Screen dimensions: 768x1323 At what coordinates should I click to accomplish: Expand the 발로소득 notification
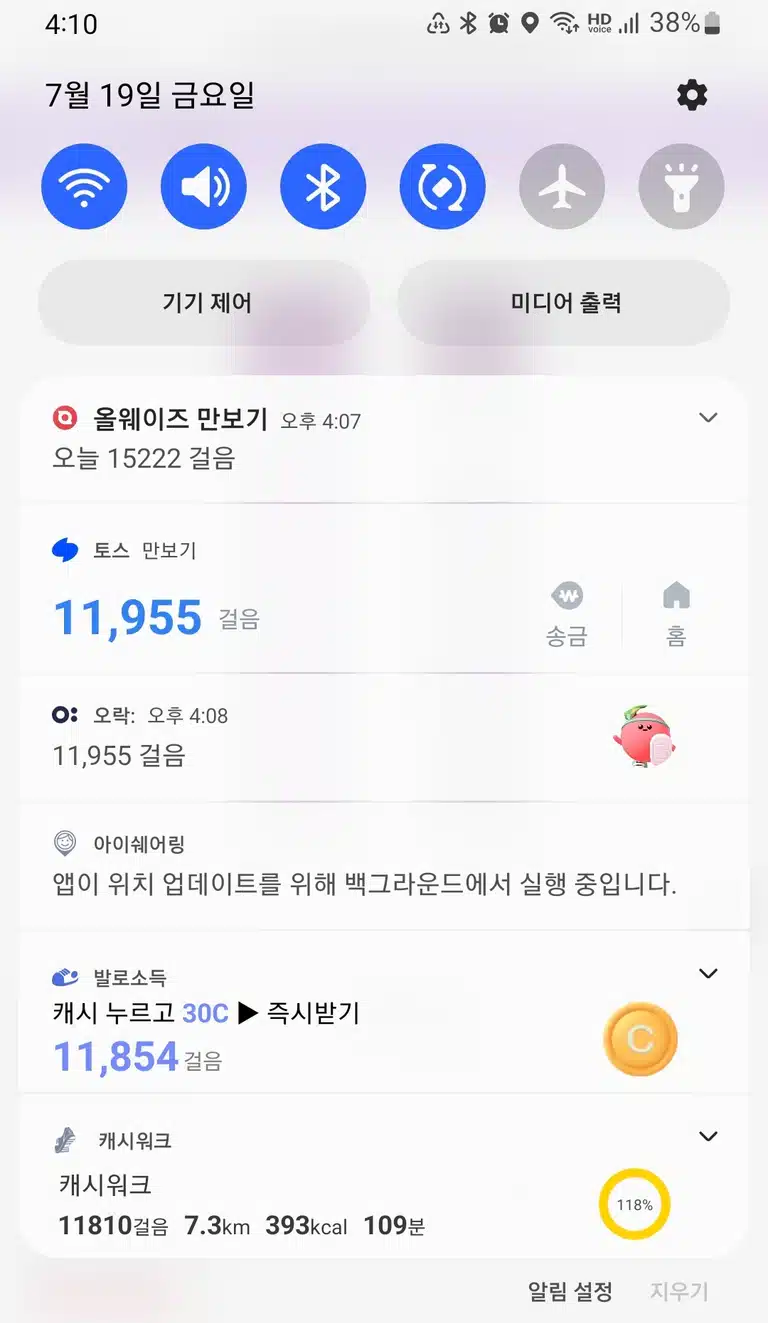(x=708, y=973)
